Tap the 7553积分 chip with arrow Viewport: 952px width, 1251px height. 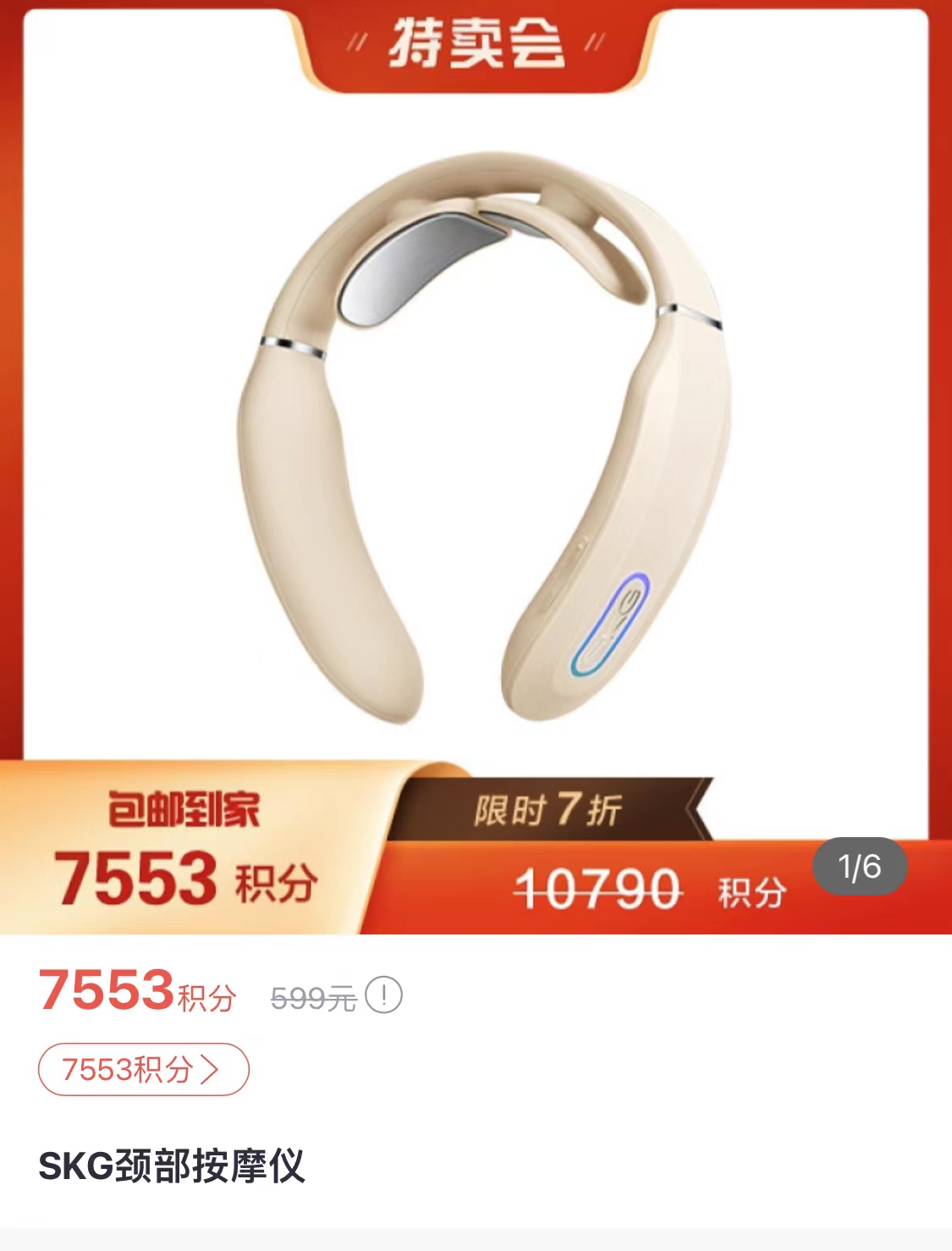pos(143,1070)
